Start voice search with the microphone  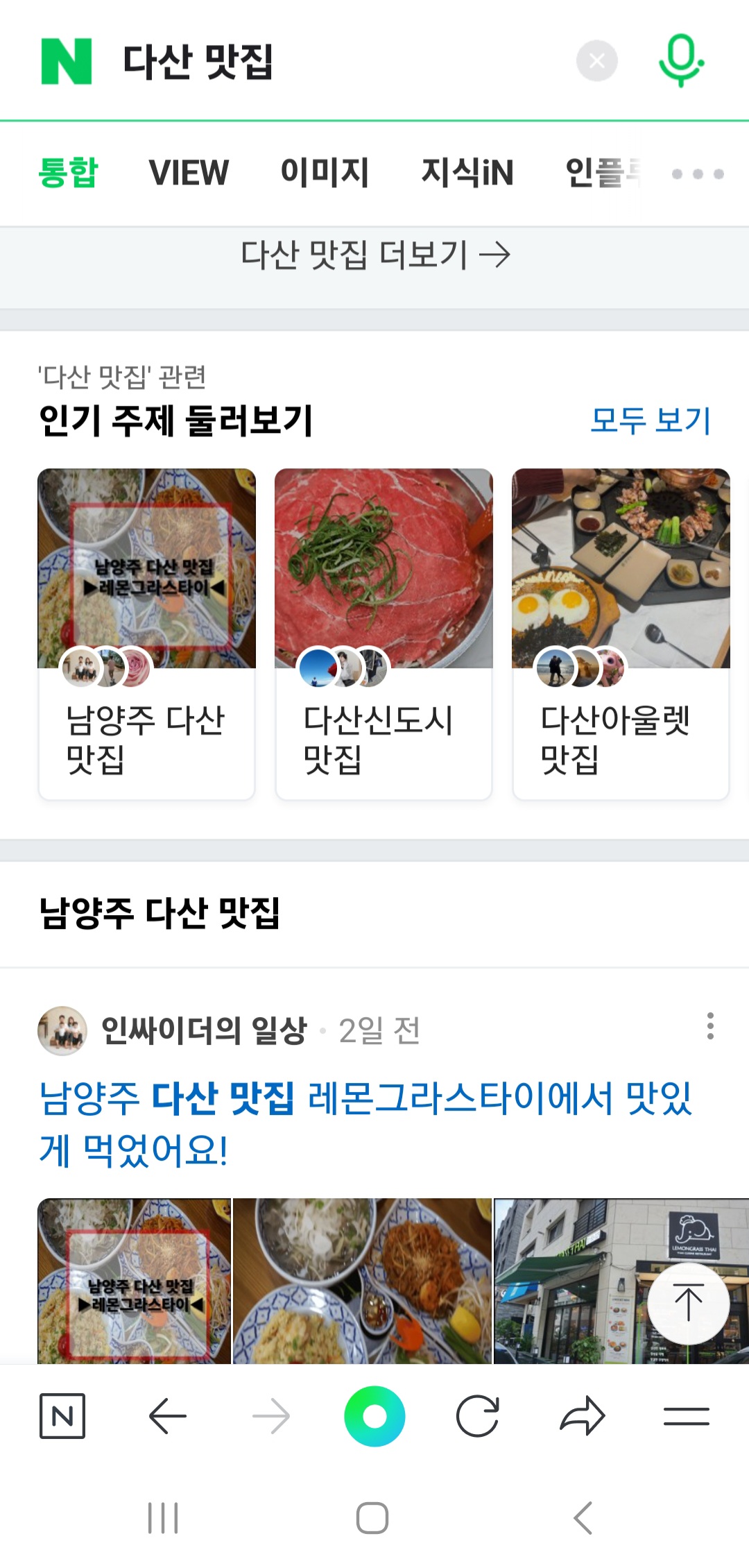pos(681,61)
